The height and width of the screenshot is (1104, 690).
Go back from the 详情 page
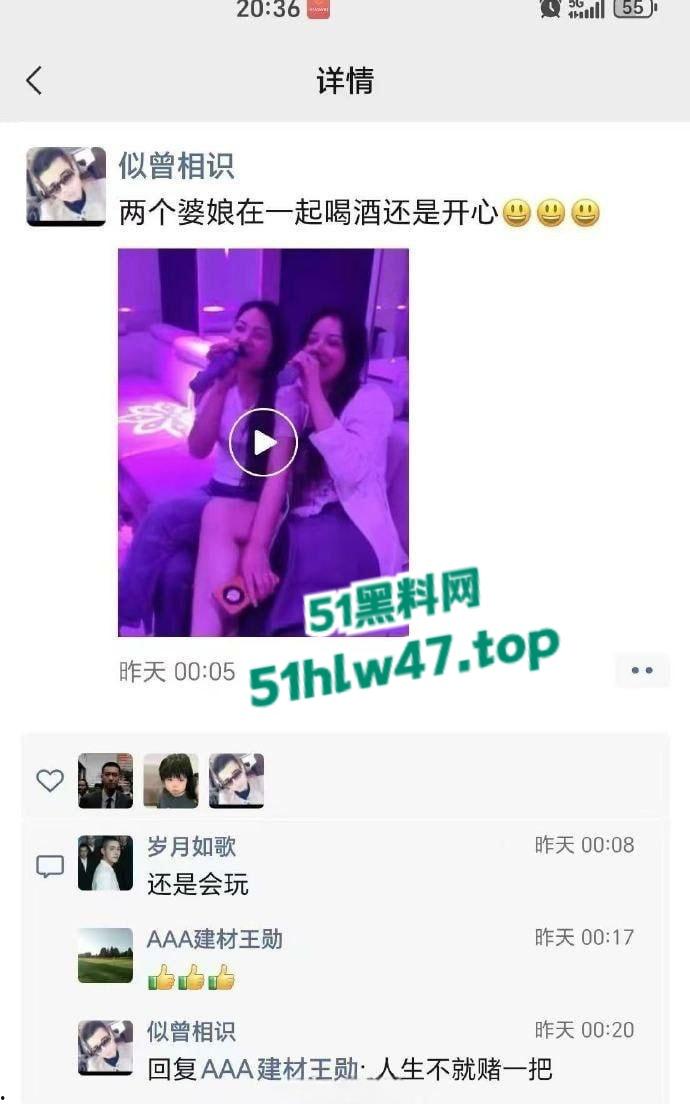pos(34,81)
